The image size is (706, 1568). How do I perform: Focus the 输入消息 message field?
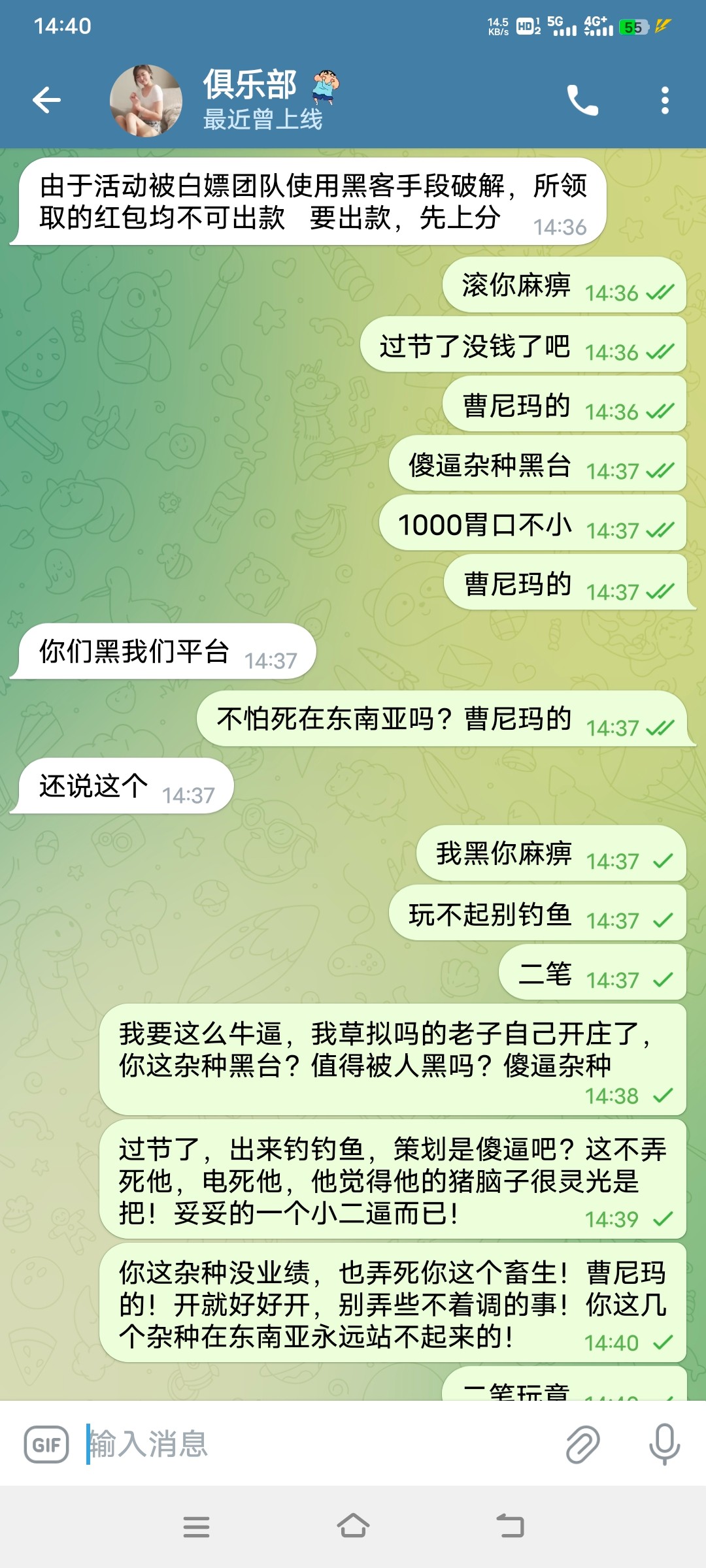click(x=314, y=1445)
